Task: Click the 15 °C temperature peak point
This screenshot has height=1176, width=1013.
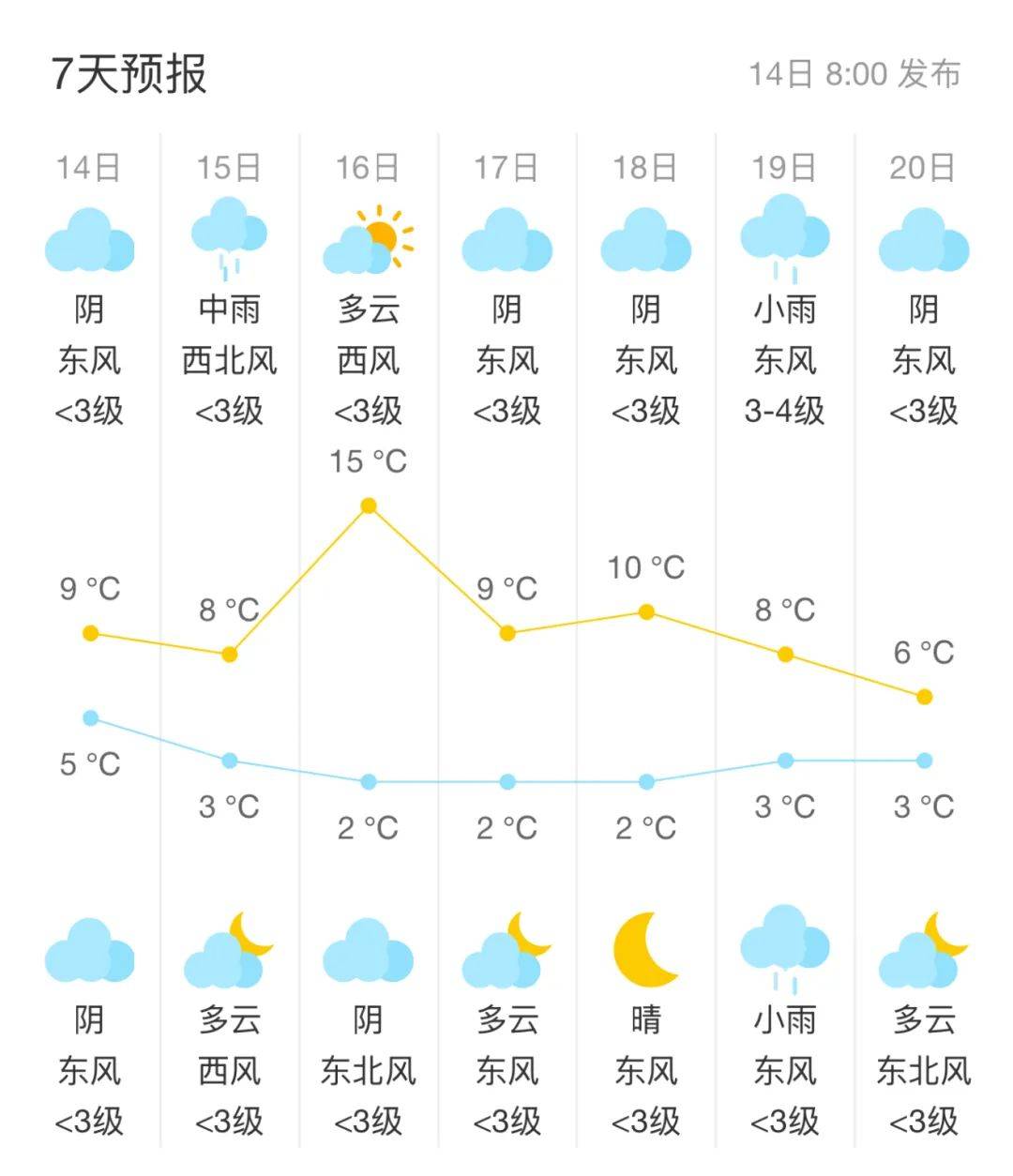Action: point(369,506)
